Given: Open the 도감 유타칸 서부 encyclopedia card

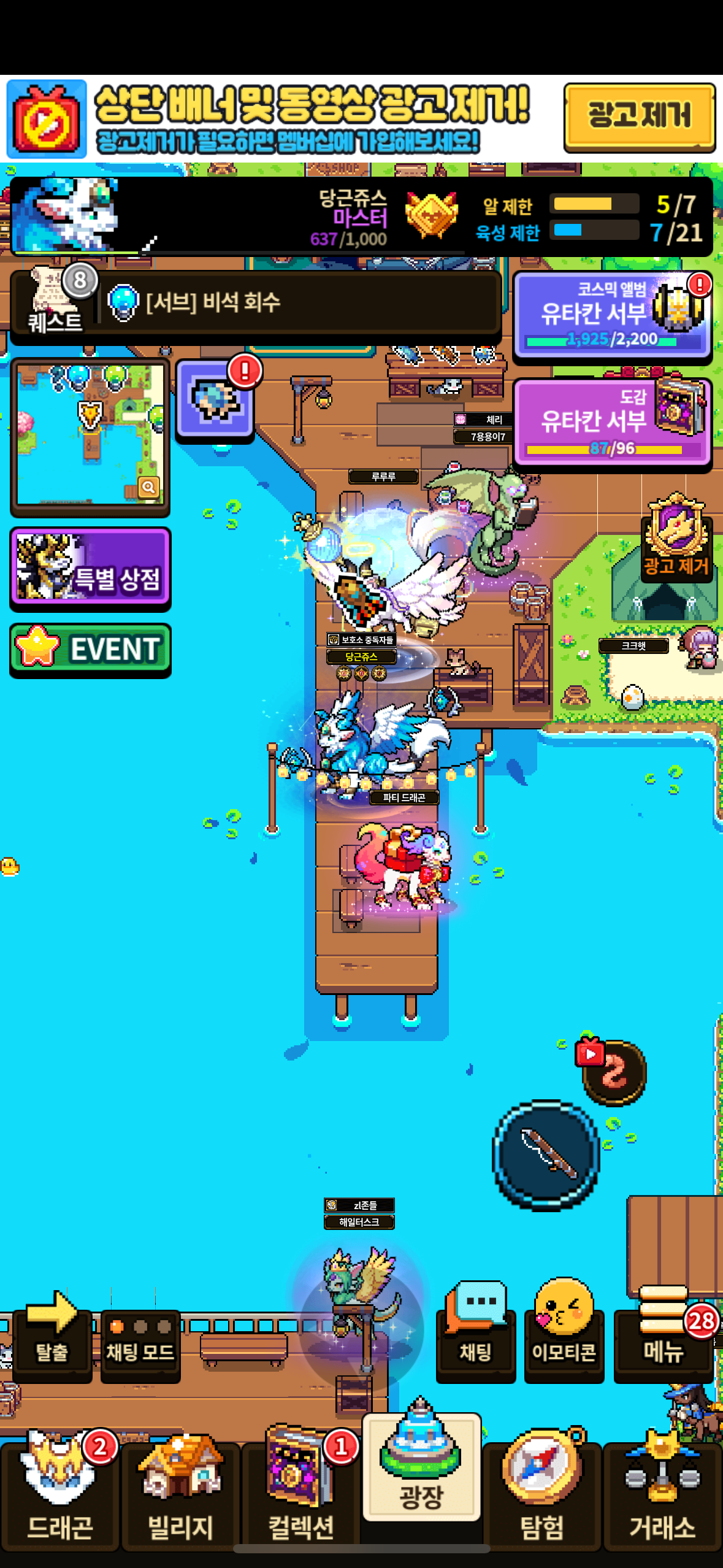Looking at the screenshot, I should (x=612, y=424).
